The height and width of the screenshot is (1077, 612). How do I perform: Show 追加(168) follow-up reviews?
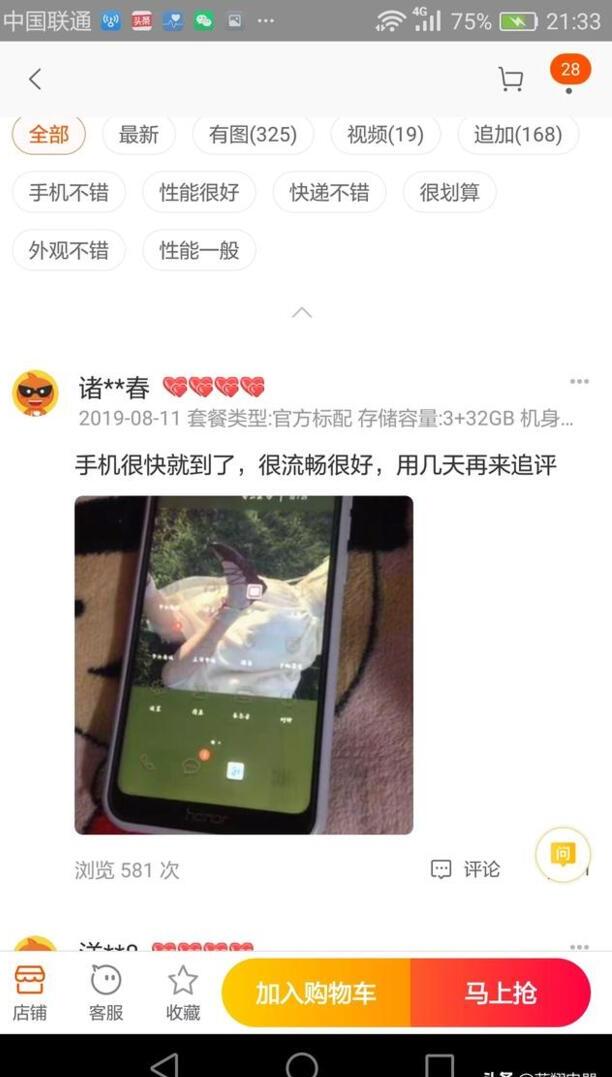pos(517,135)
